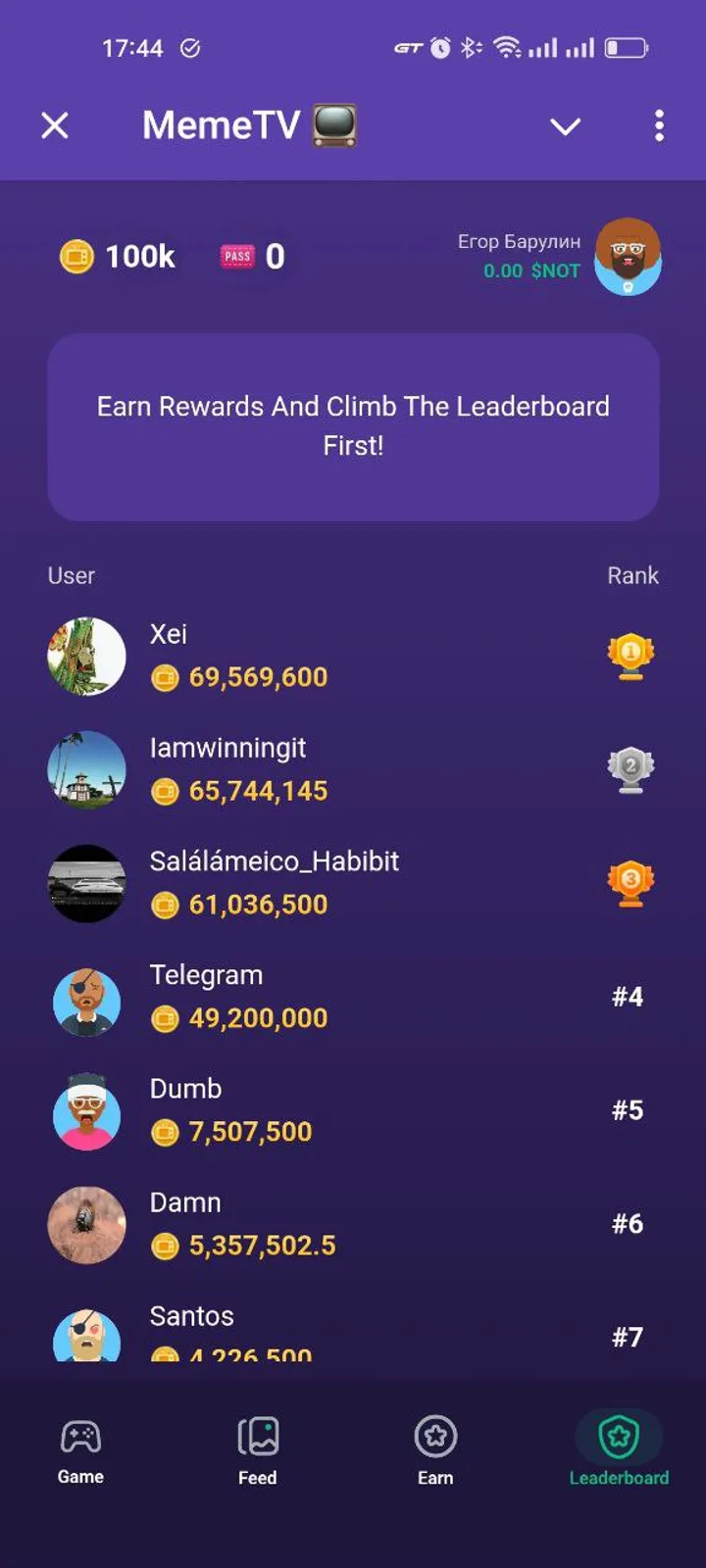Open the three-dot overflow menu
706x1568 pixels.
(659, 125)
